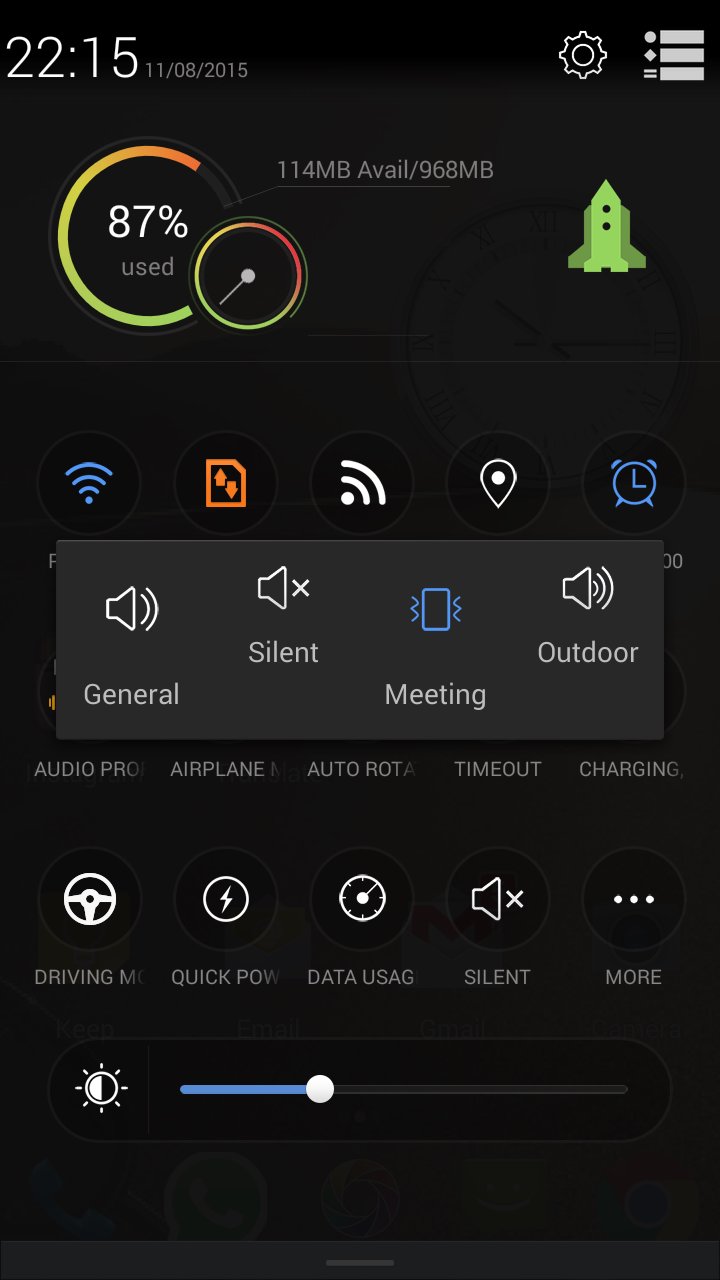Image resolution: width=720 pixels, height=1280 pixels.
Task: Switch to the Meeting vibrate profile
Action: pyautogui.click(x=435, y=630)
